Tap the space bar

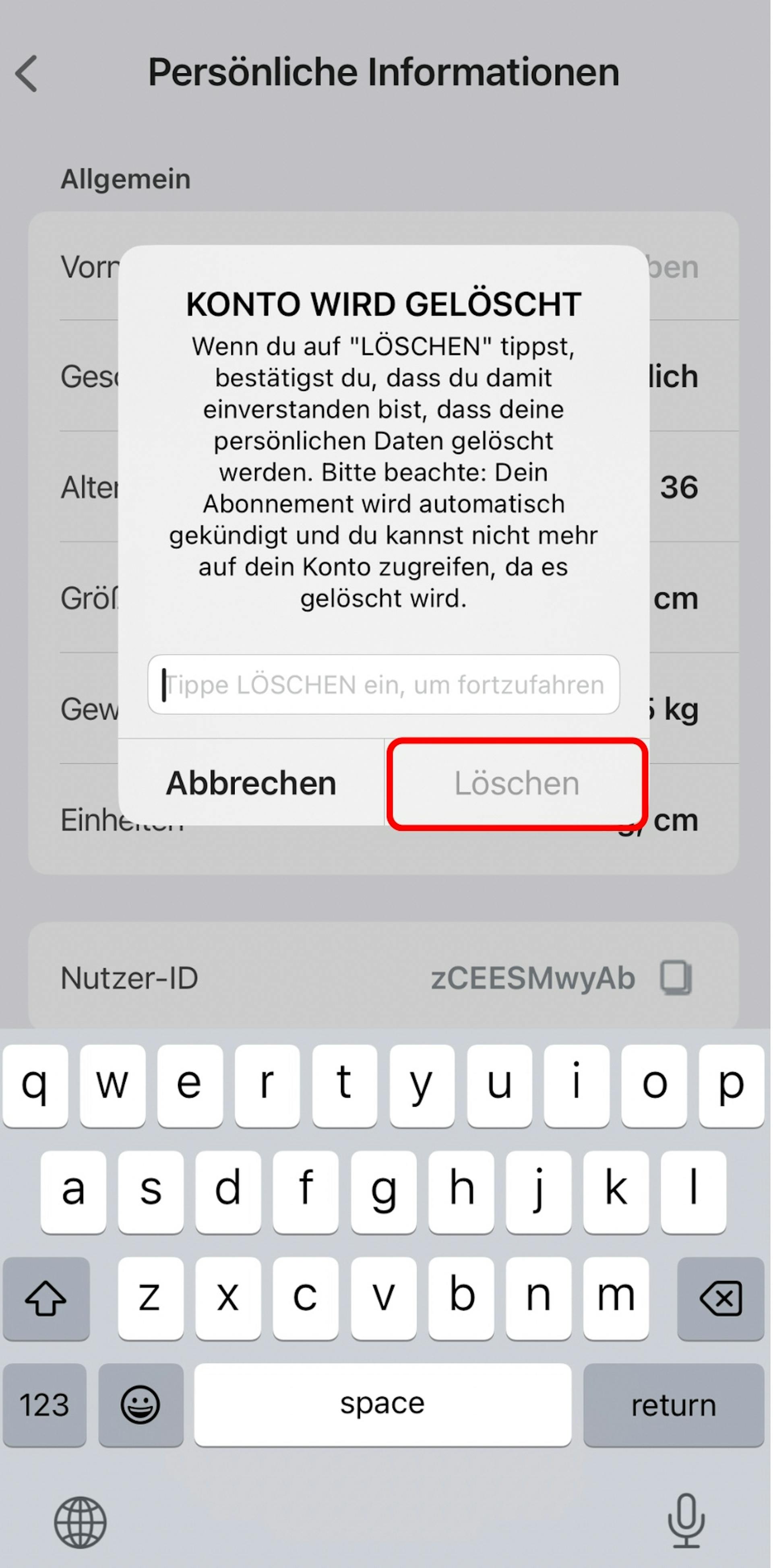pyautogui.click(x=382, y=1405)
